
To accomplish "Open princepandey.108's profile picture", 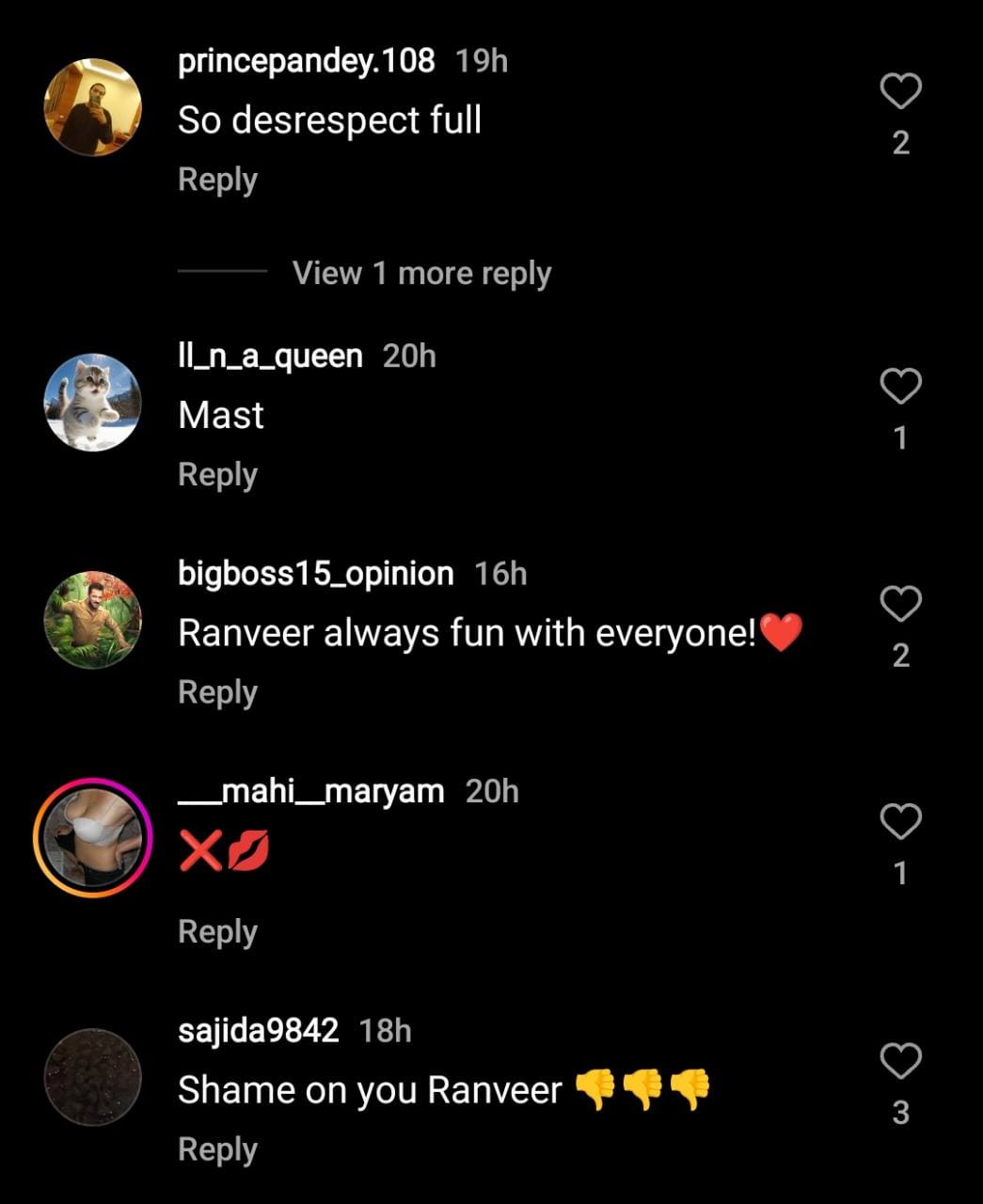I will coord(92,107).
